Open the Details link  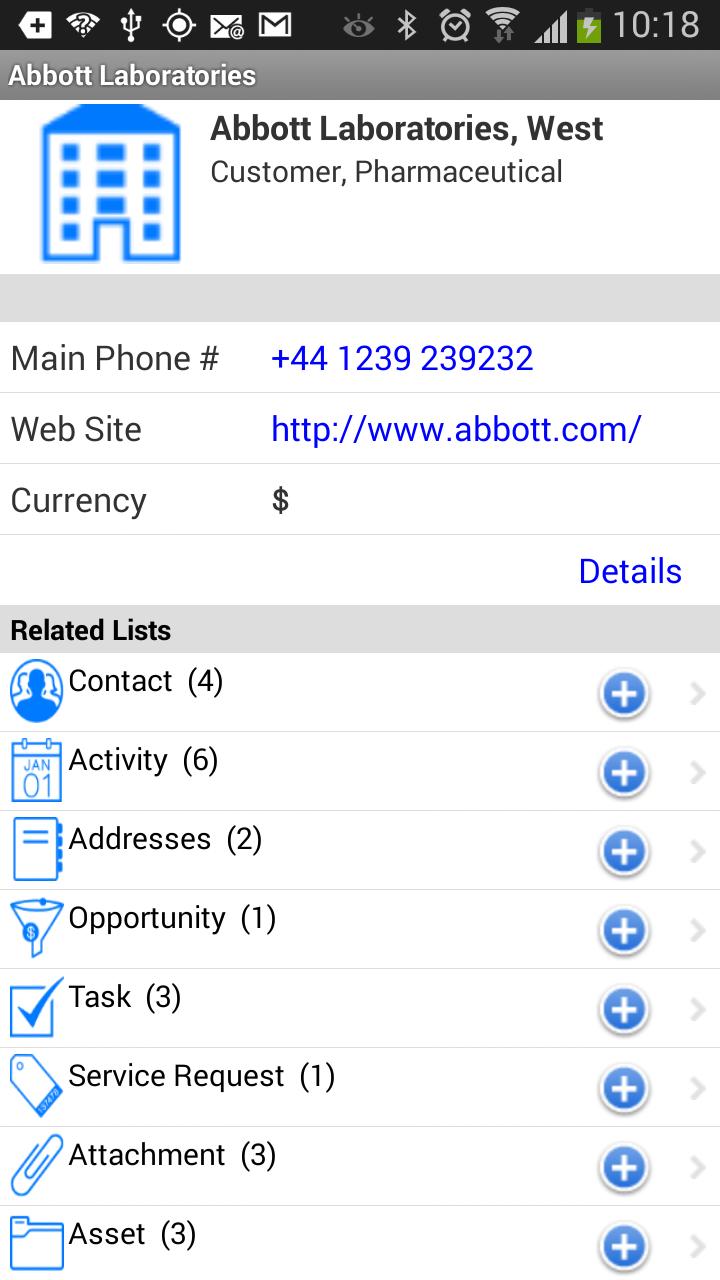coord(629,570)
